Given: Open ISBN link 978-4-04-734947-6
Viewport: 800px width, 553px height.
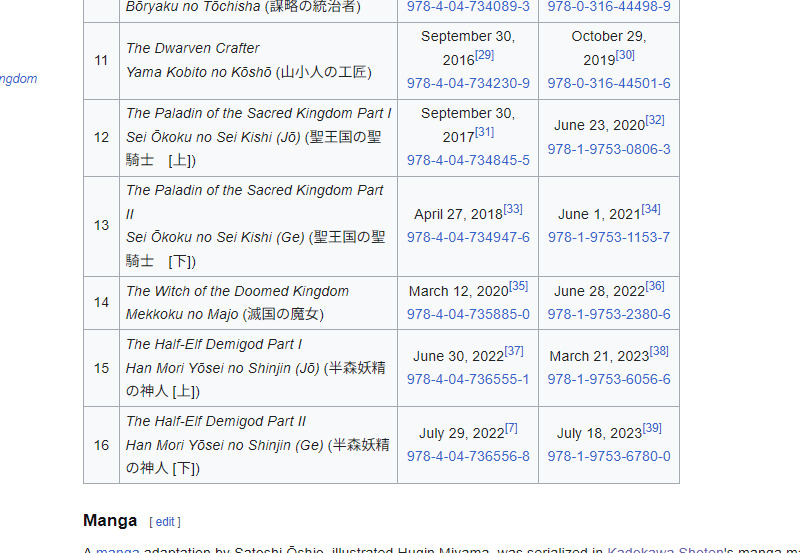Looking at the screenshot, I should 468,237.
